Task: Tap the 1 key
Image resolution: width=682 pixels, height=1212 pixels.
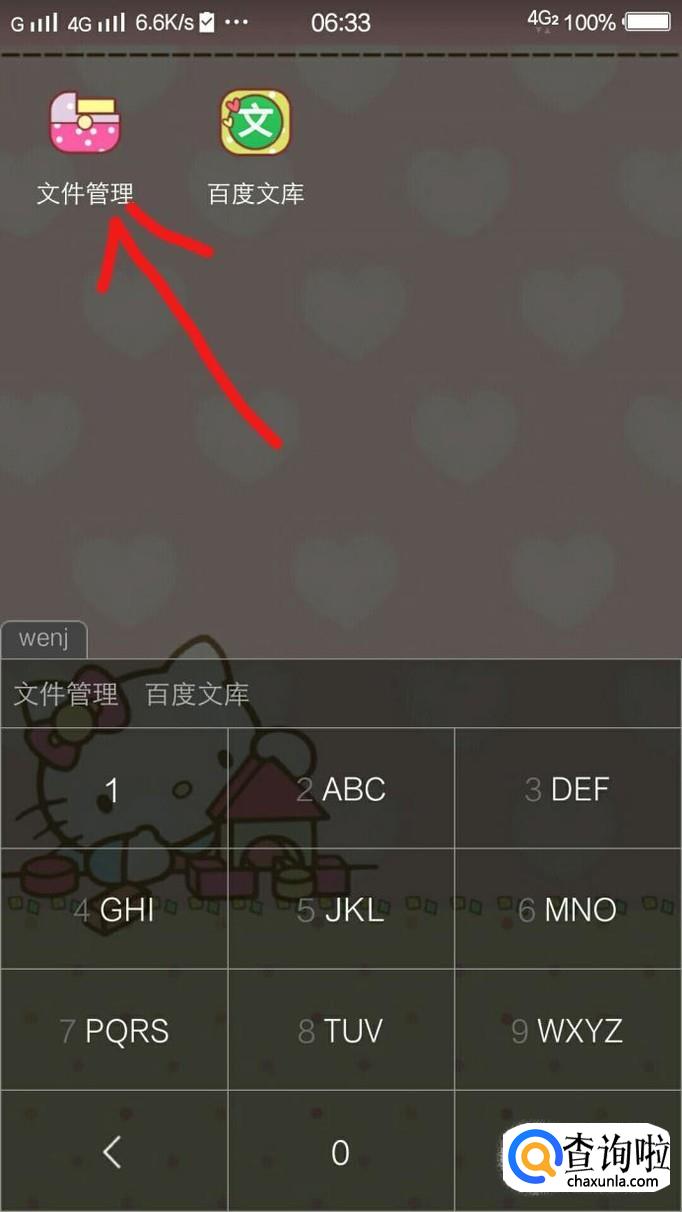Action: pos(114,789)
